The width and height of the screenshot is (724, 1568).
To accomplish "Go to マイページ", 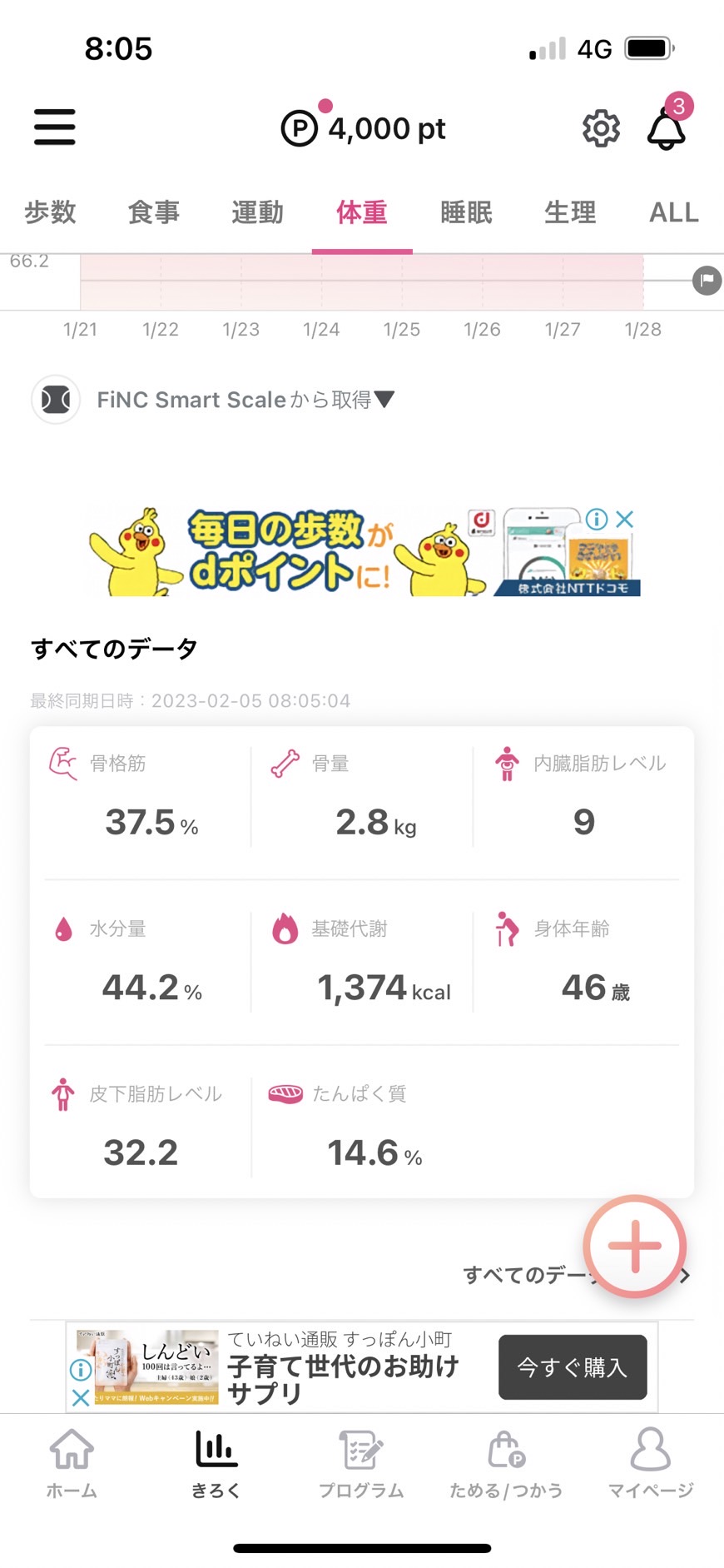I will pos(651,1464).
